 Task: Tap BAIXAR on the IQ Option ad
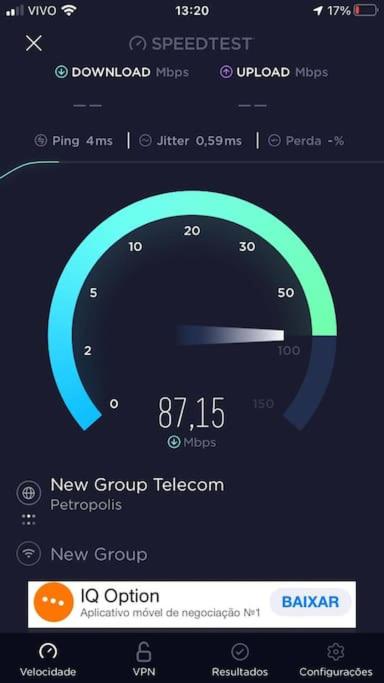(x=310, y=602)
